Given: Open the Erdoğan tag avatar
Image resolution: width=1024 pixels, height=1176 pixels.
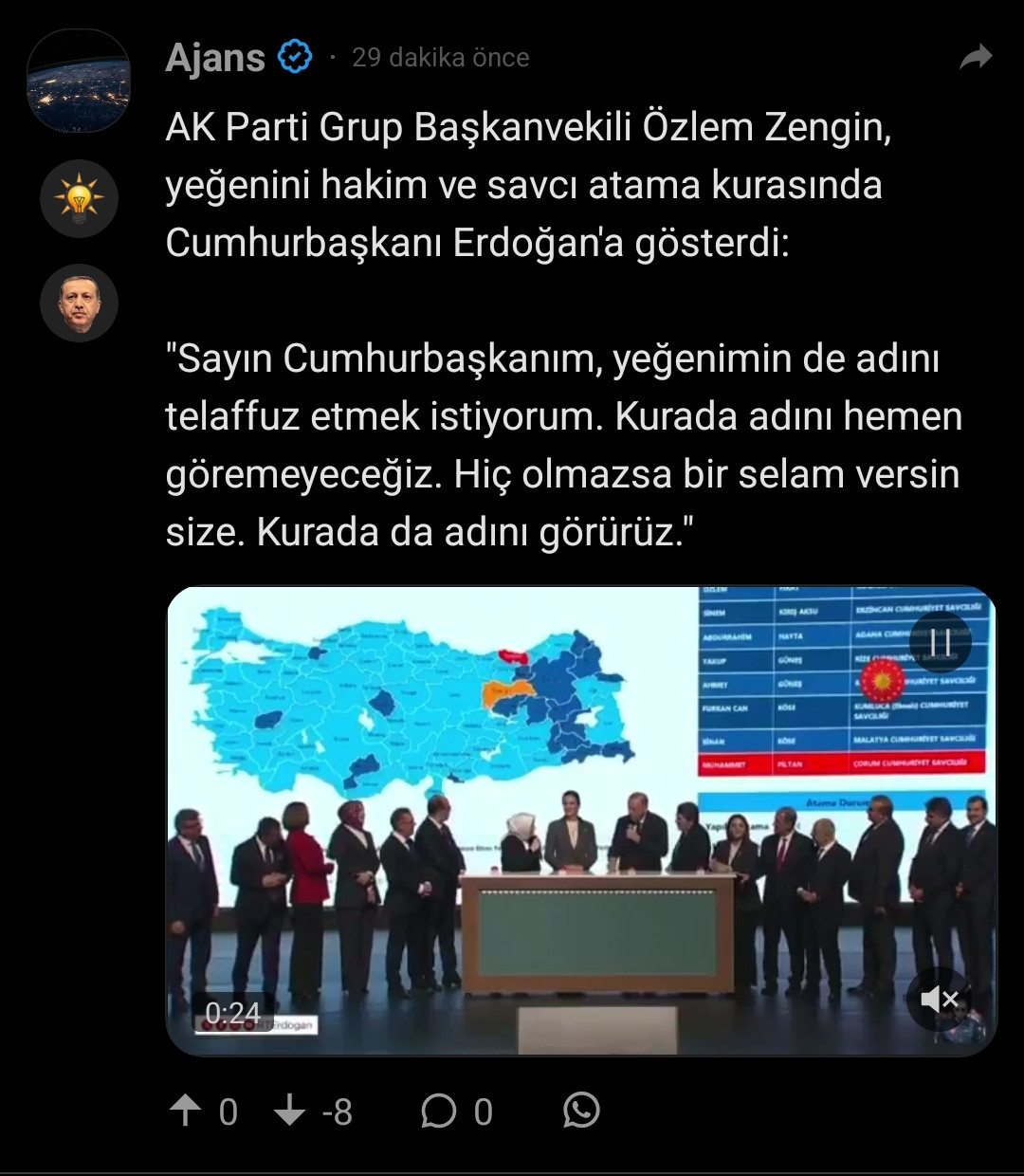Looking at the screenshot, I should pos(79,303).
